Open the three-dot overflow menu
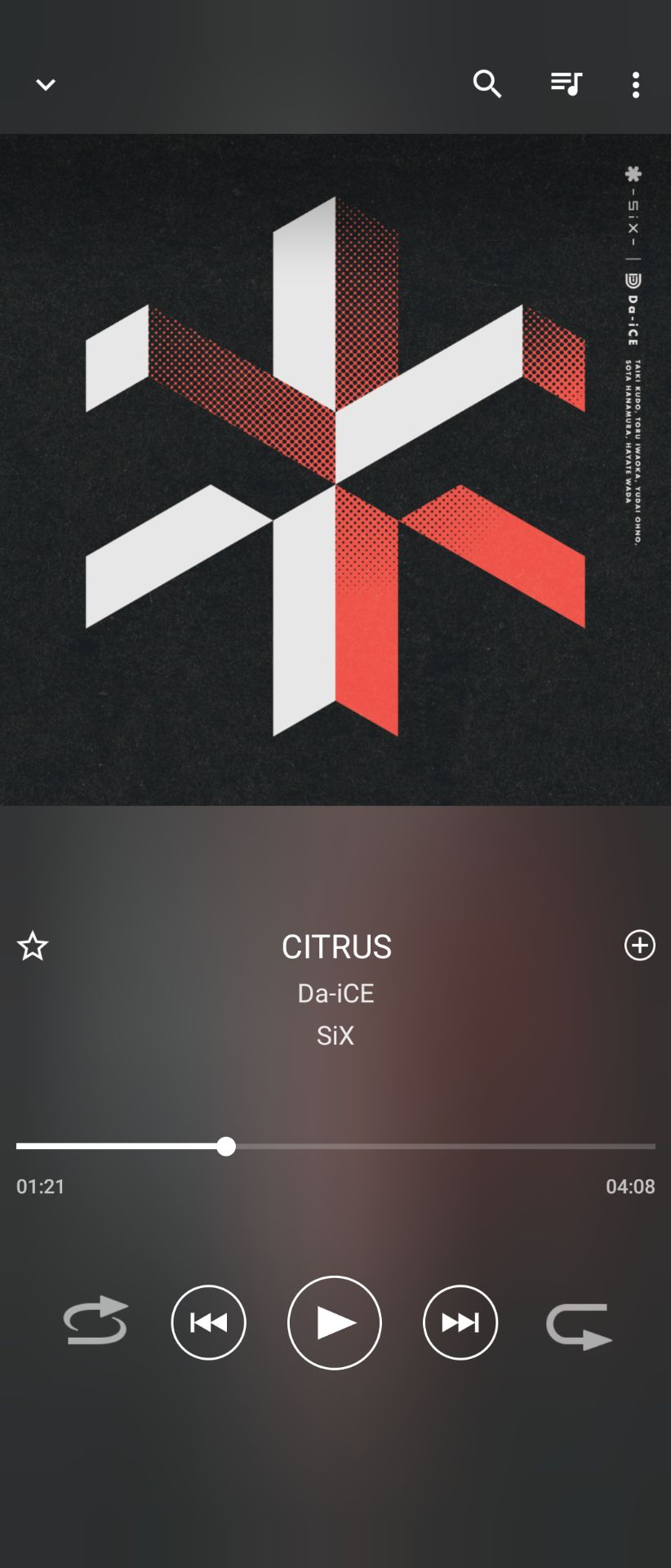Image resolution: width=671 pixels, height=1568 pixels. coord(636,85)
